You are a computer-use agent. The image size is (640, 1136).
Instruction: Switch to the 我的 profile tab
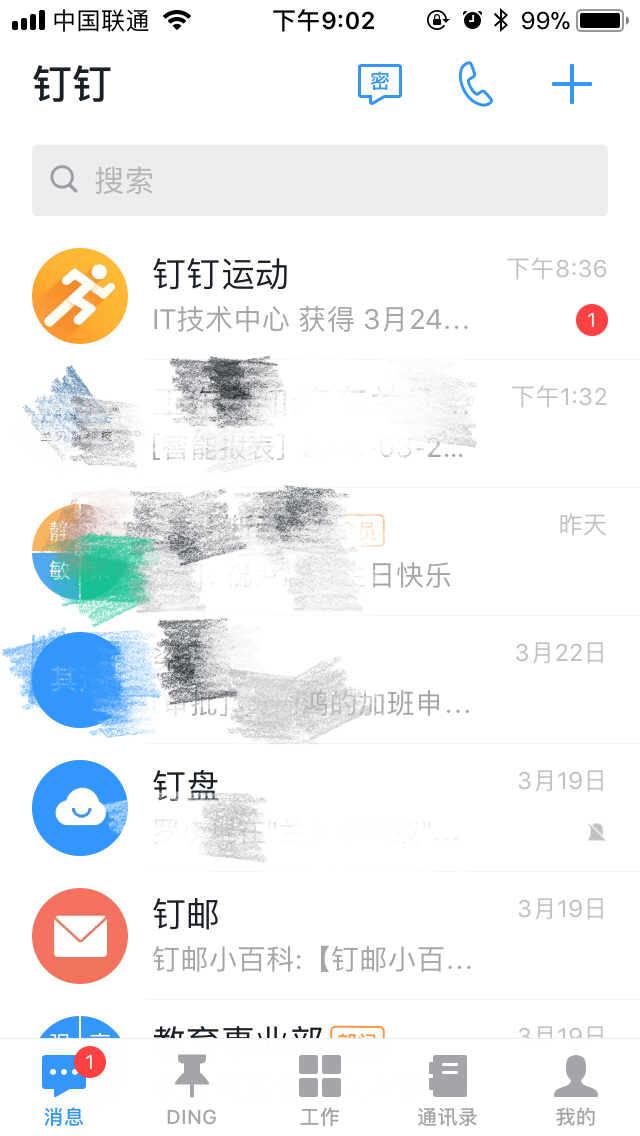575,1088
